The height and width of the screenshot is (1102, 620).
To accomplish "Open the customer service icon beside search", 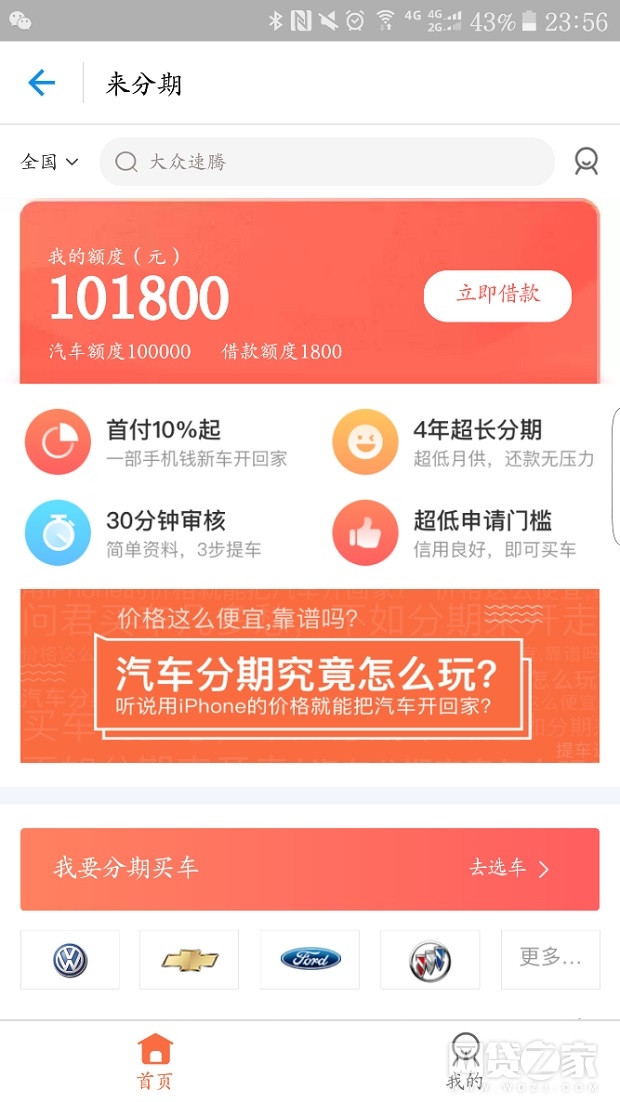I will pos(586,162).
